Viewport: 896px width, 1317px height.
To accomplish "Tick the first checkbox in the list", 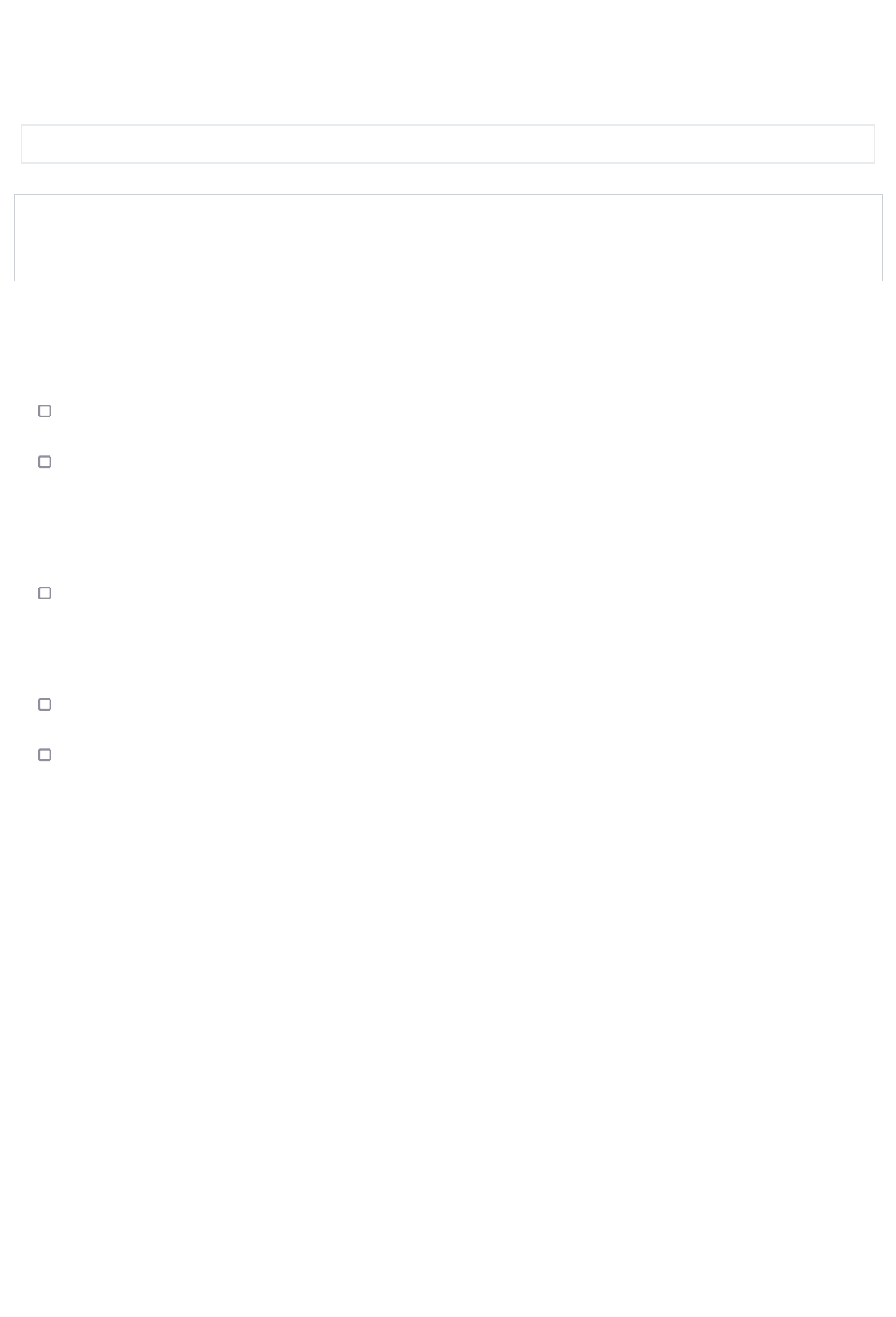I will [45, 411].
